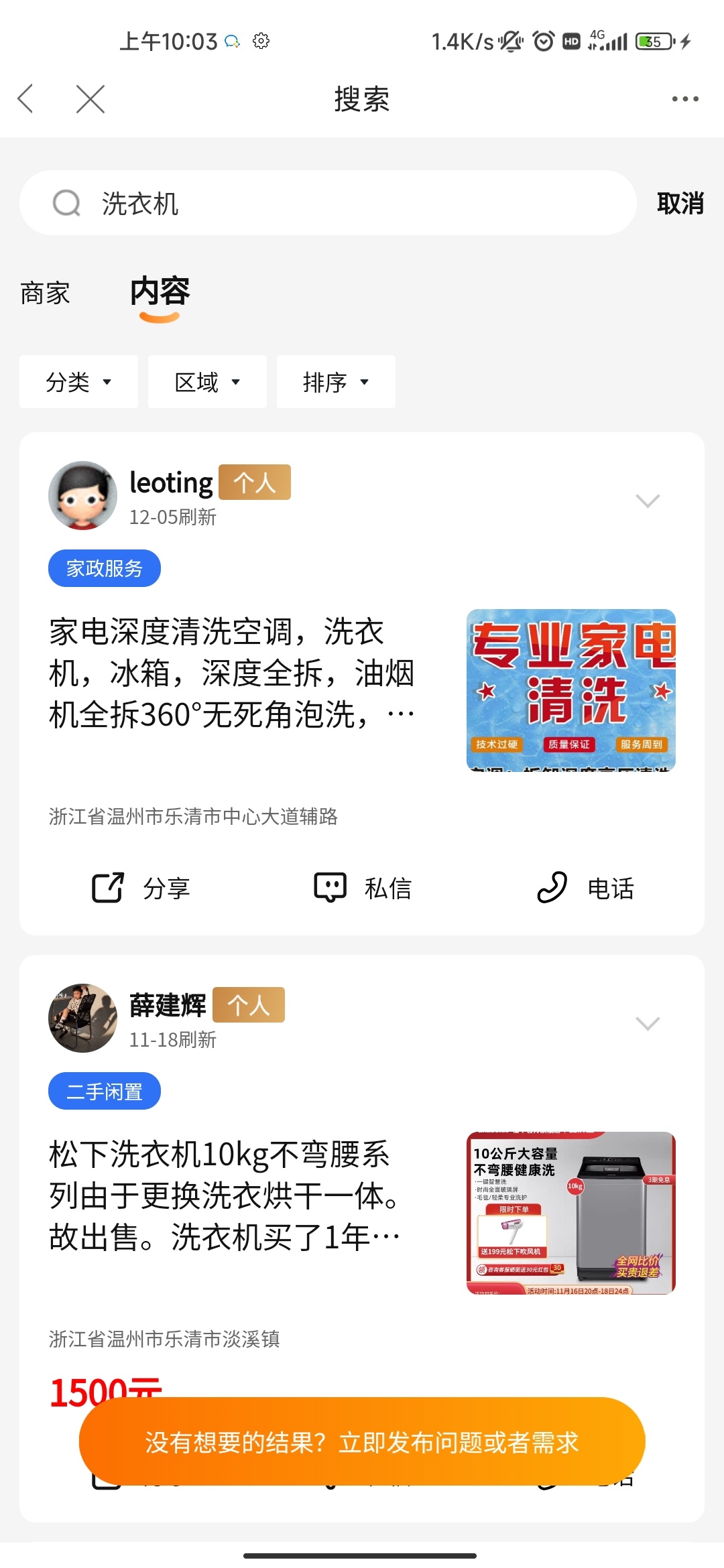The image size is (724, 1568).
Task: Tap 立即发布问题或者需求 orange button
Action: coord(362,1442)
